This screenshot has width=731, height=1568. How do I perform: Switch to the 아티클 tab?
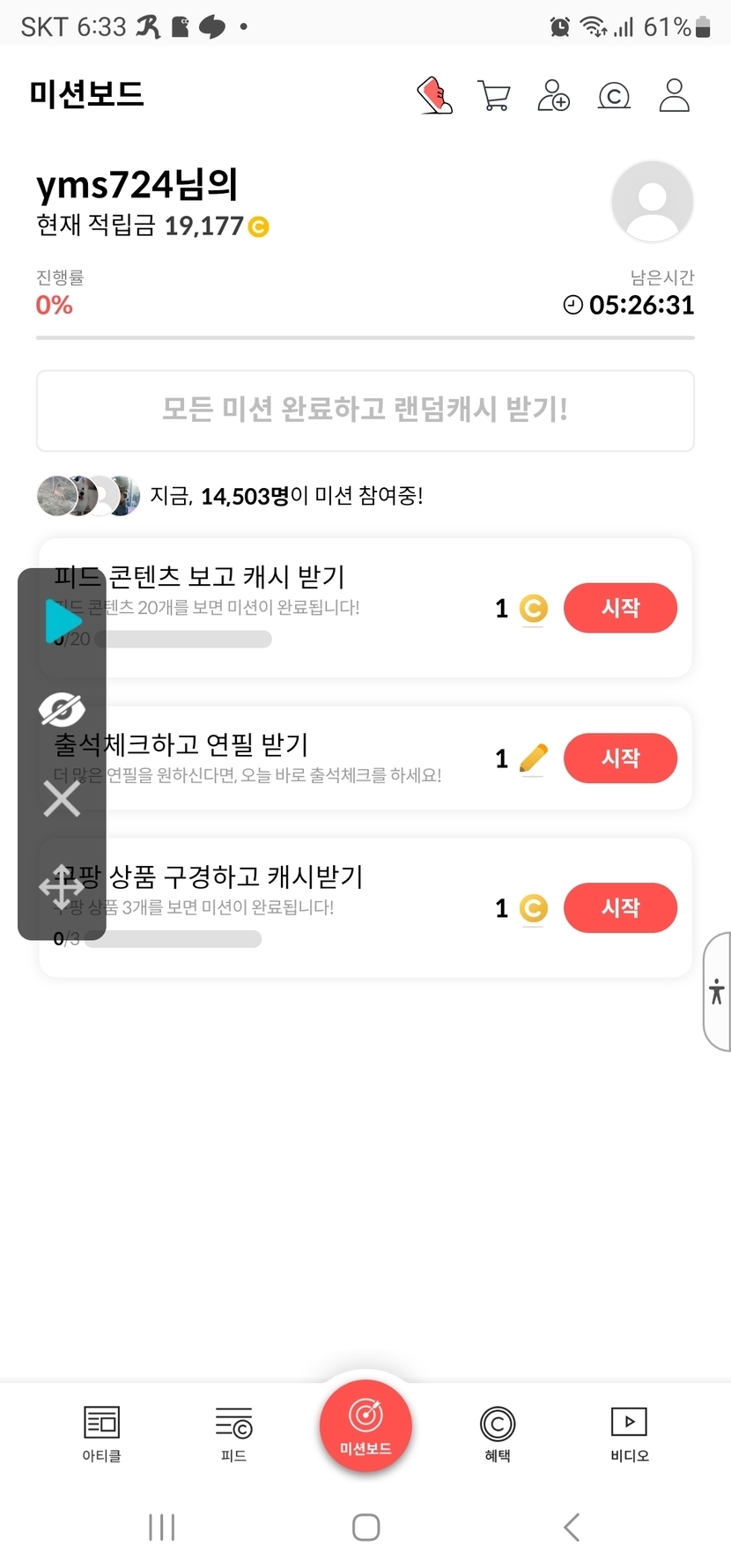point(101,1433)
